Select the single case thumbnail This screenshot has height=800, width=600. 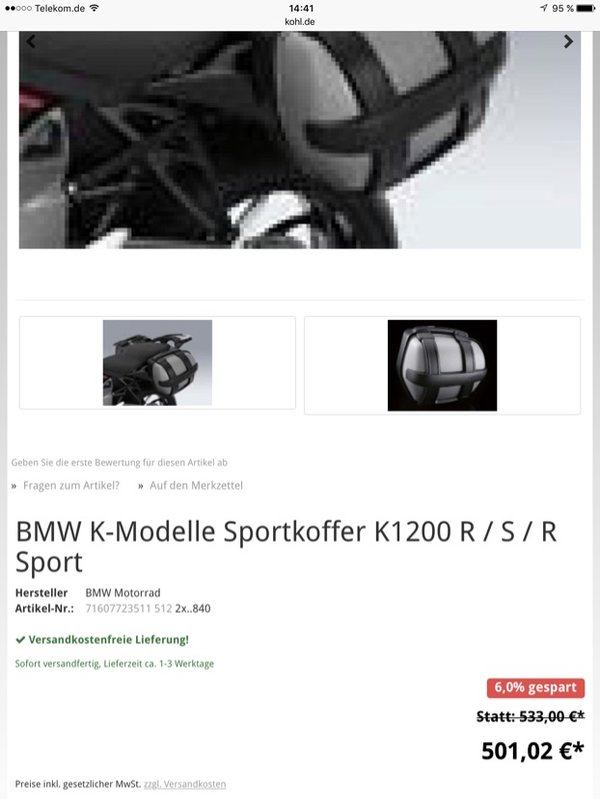pos(442,365)
